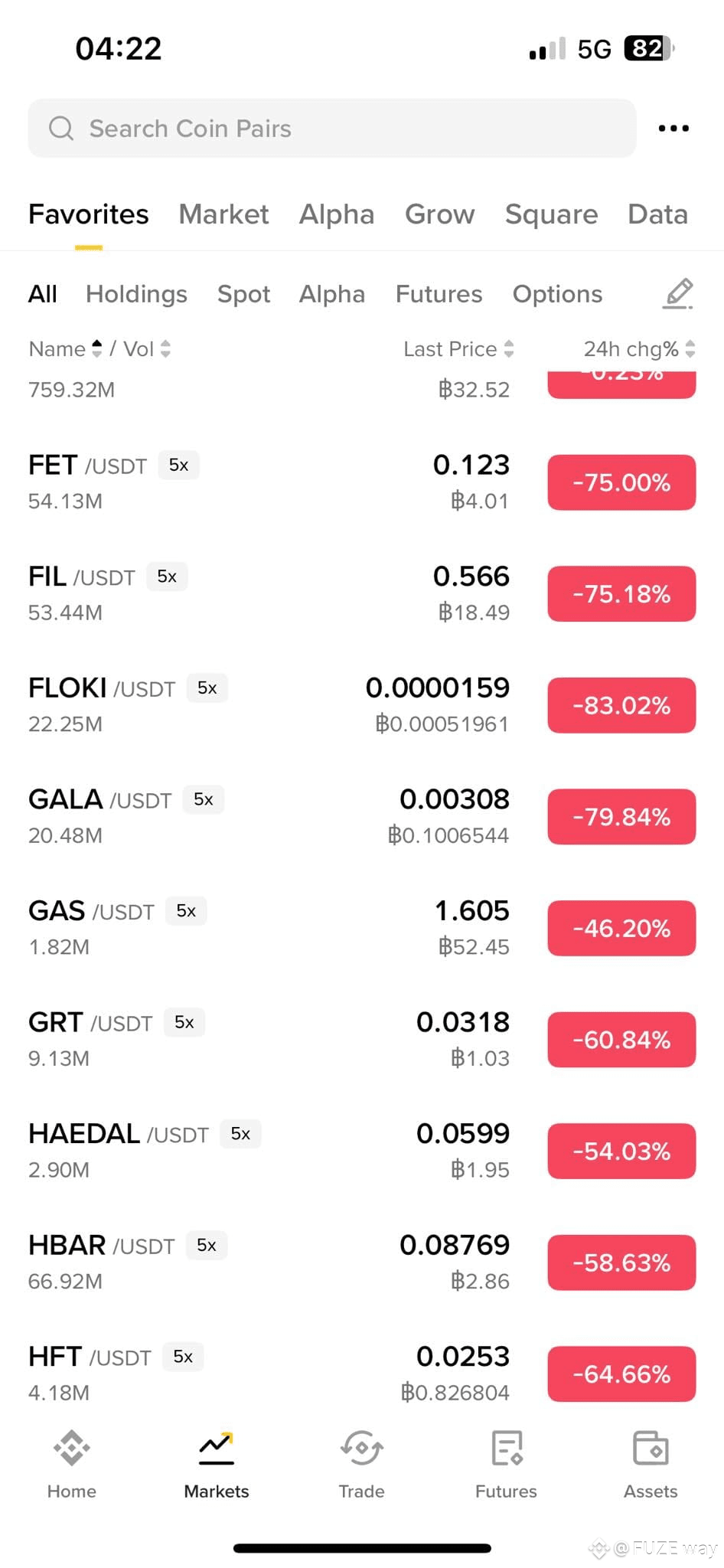Open the GALA/USDT pair
This screenshot has width=724, height=1568.
tap(362, 816)
